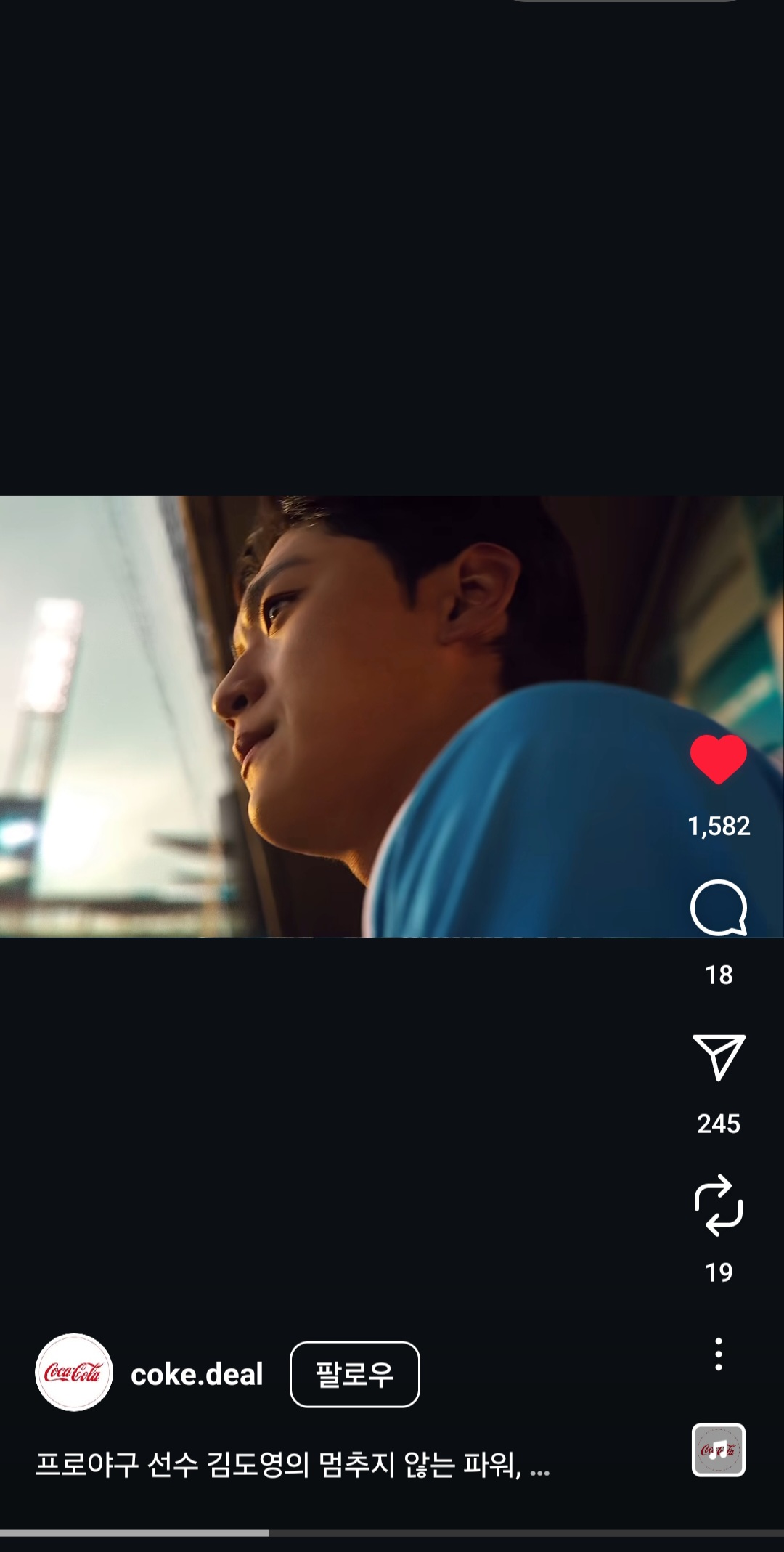The width and height of the screenshot is (784, 1552).
Task: Follow coke.deal with the 팔로우 button
Action: (354, 1374)
